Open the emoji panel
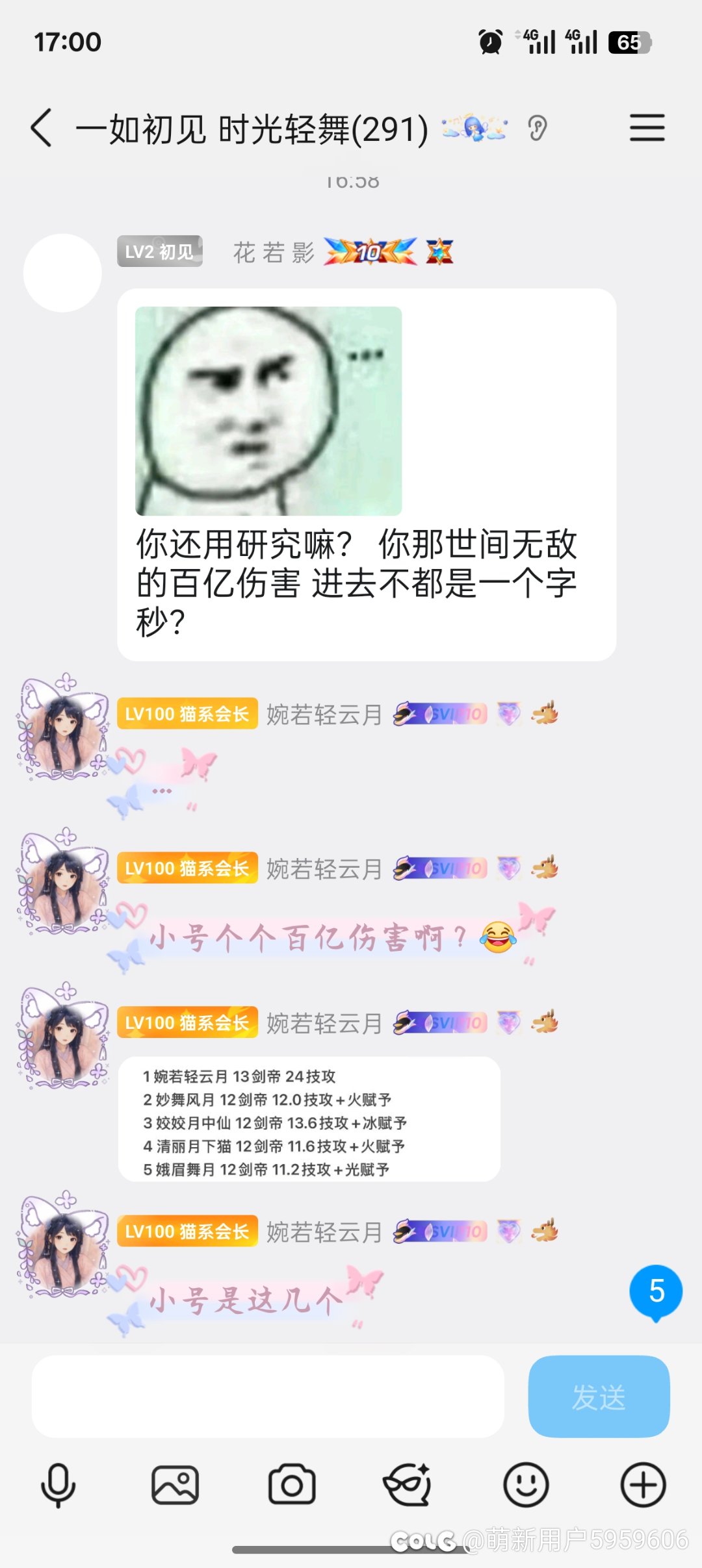Image resolution: width=702 pixels, height=1568 pixels. (526, 1485)
